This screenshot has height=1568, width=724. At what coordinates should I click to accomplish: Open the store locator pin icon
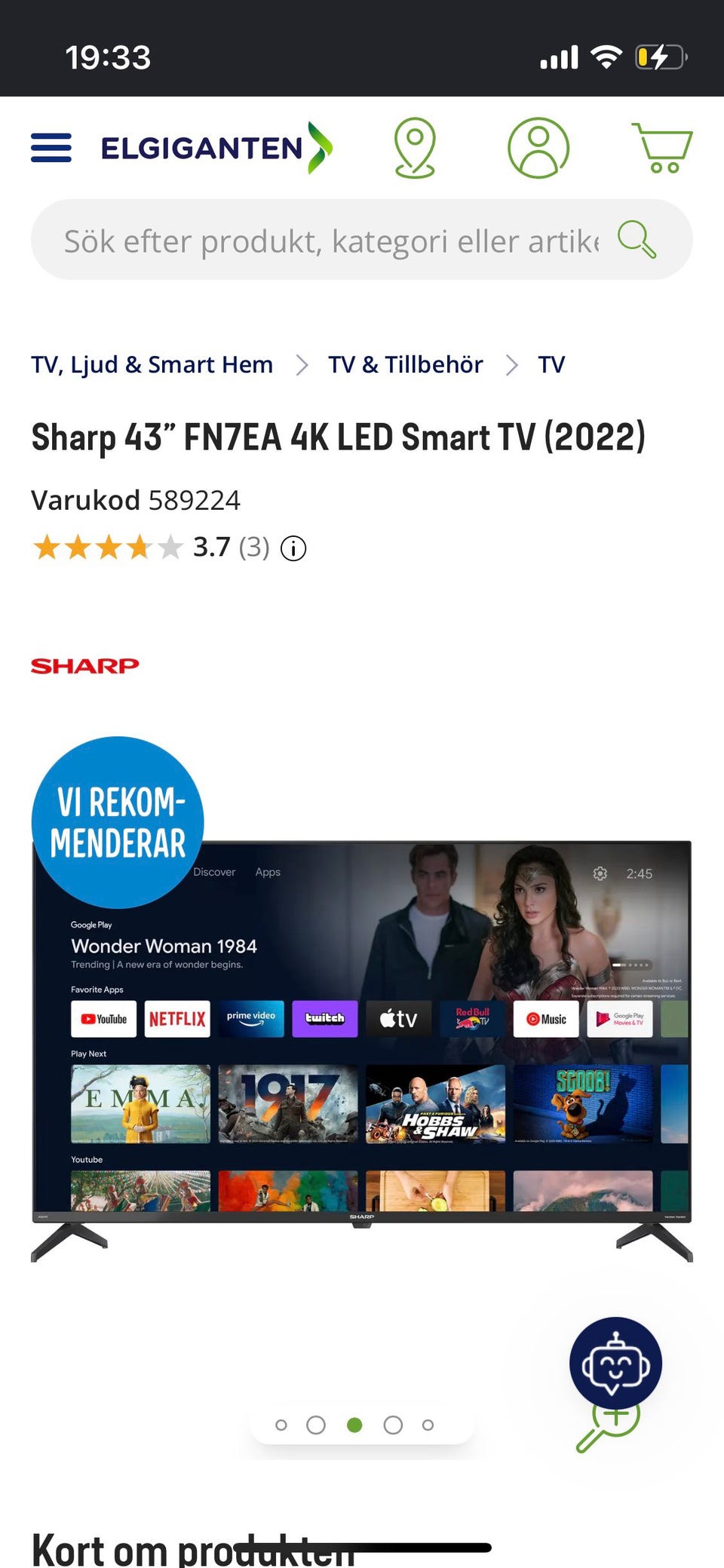tap(415, 148)
